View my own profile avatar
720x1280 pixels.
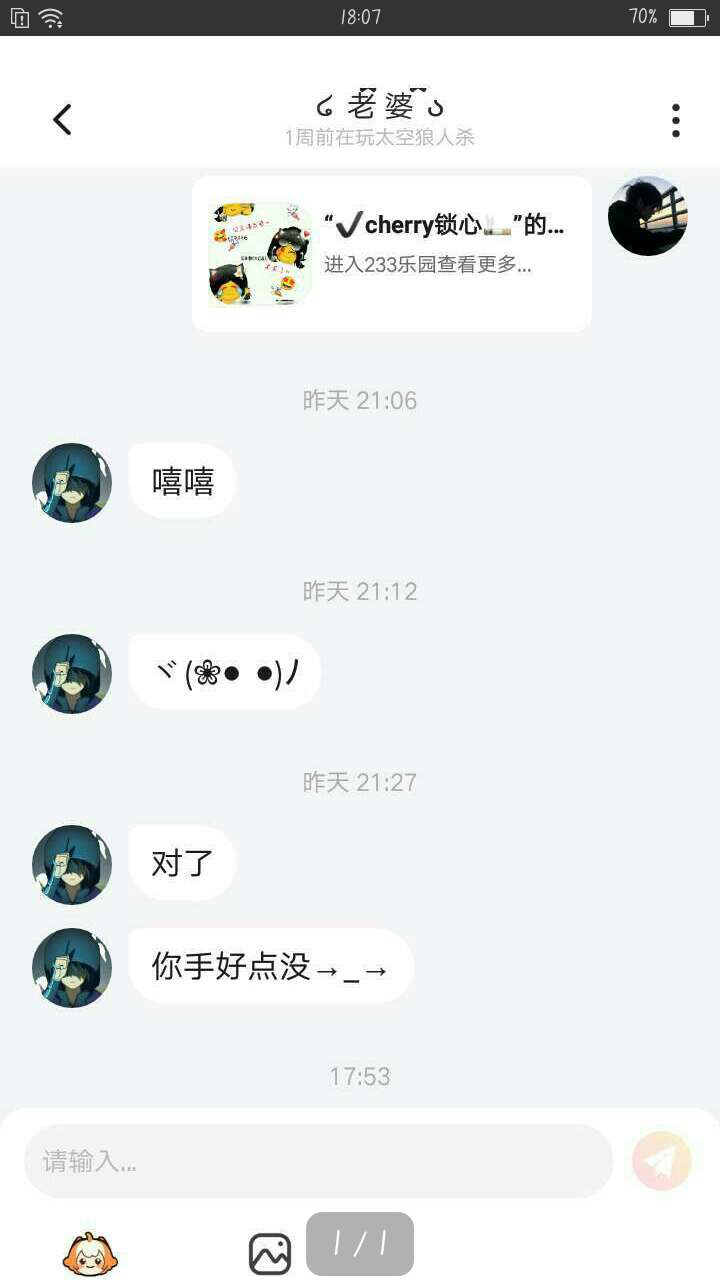(648, 216)
